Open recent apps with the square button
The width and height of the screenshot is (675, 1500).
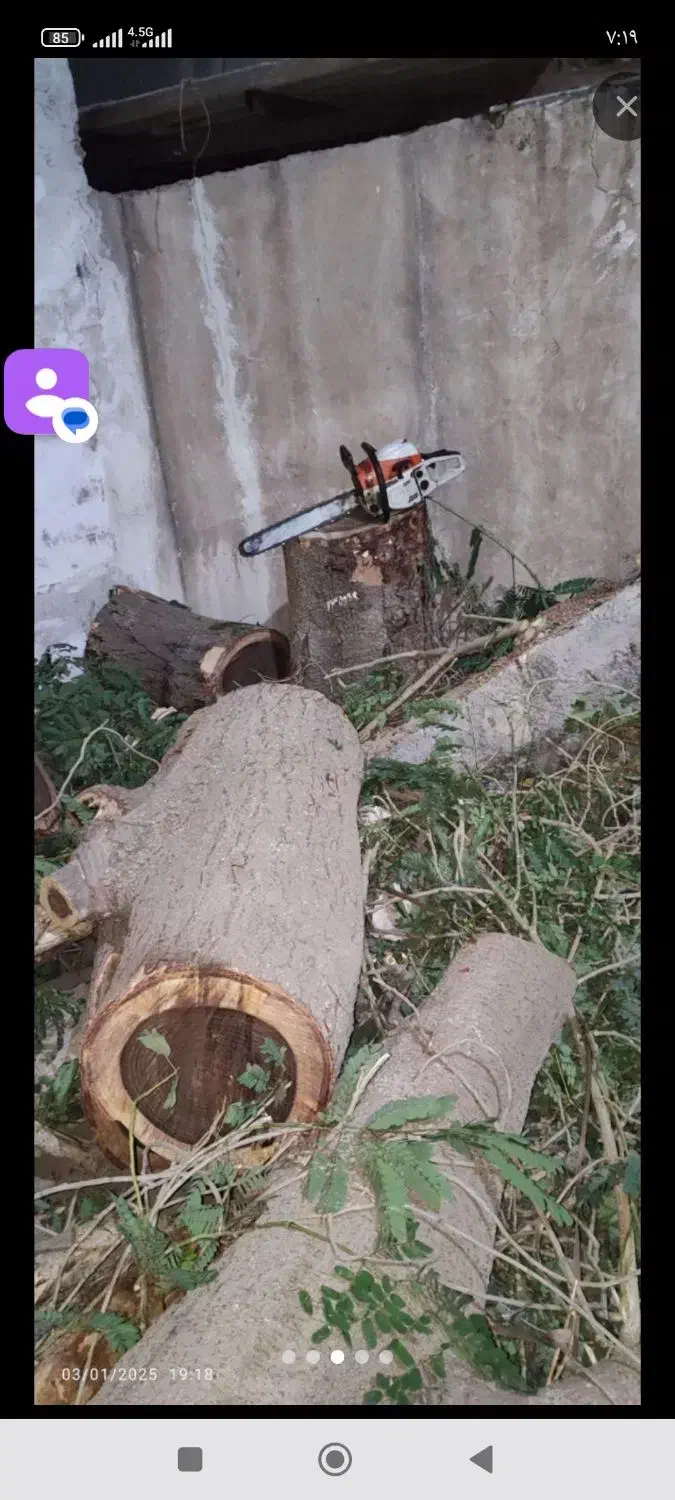pos(190,1459)
